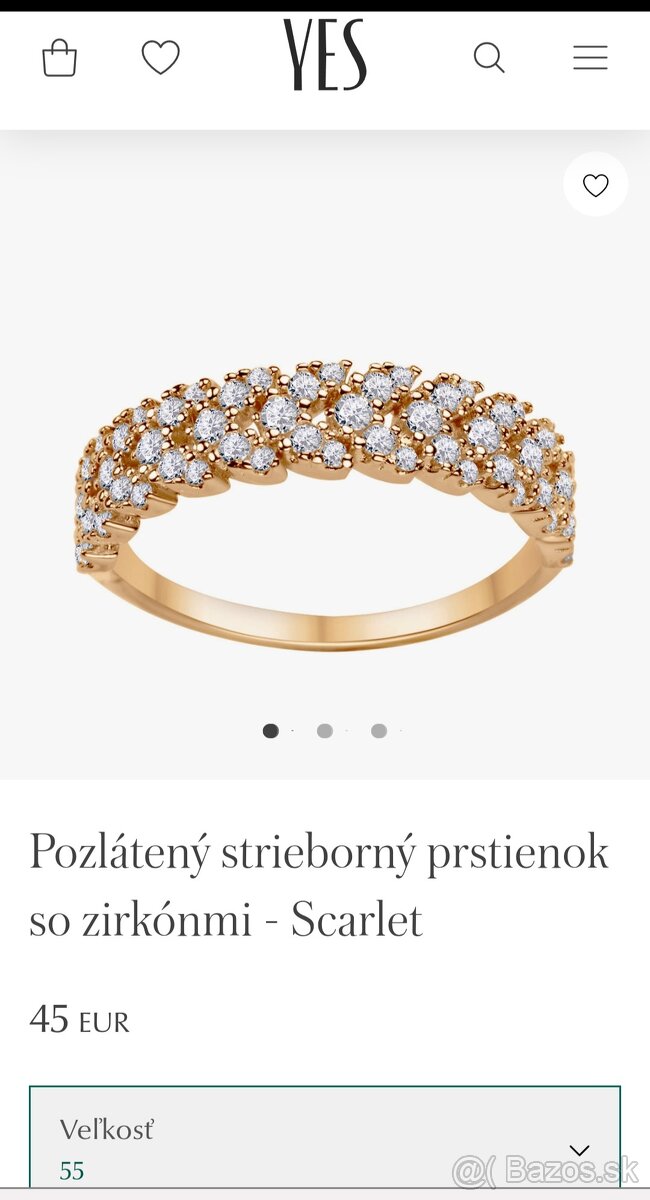
Task: Open the shopping bag
Action: click(x=60, y=57)
